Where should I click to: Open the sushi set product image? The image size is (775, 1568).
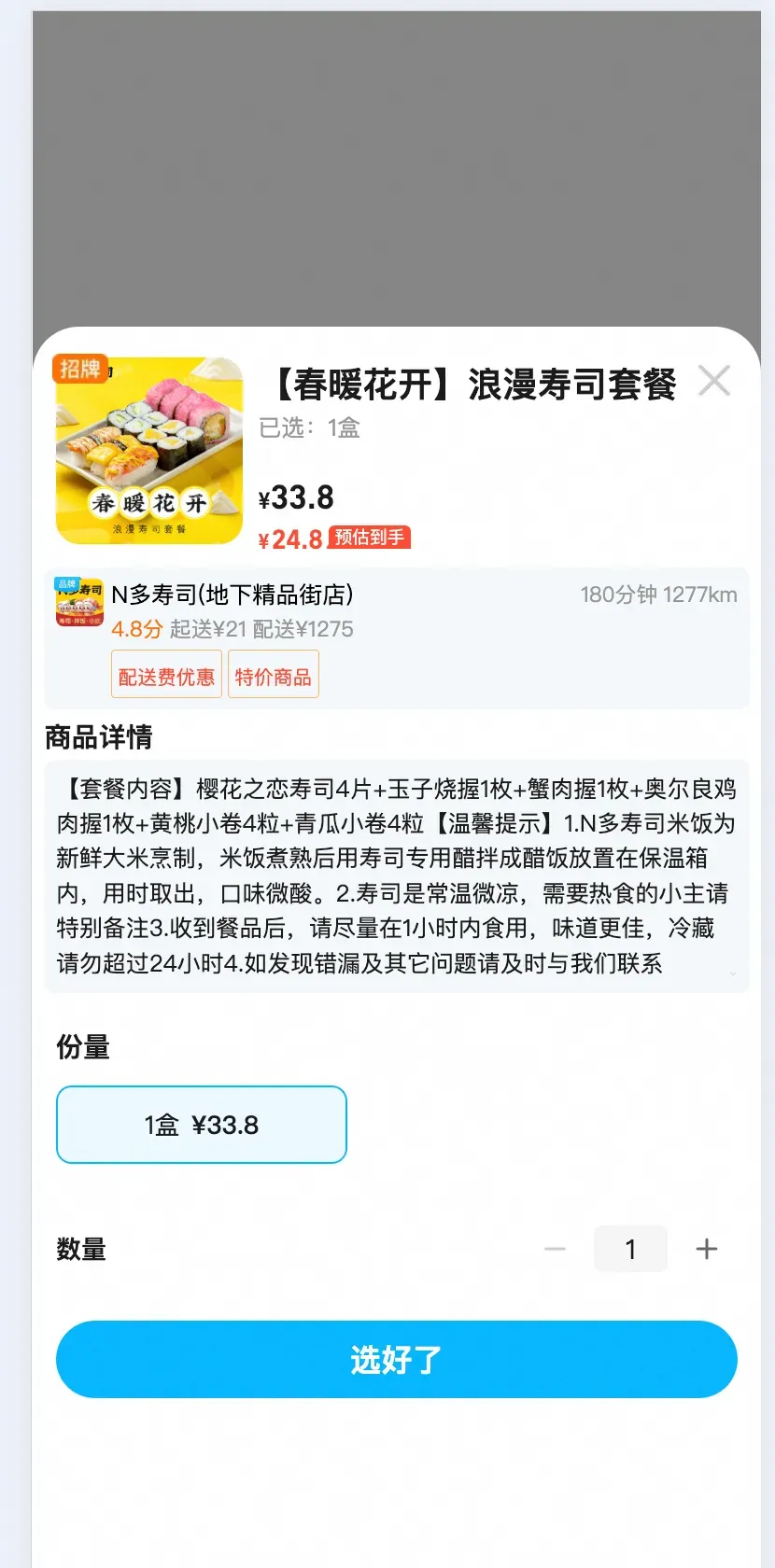coord(149,451)
